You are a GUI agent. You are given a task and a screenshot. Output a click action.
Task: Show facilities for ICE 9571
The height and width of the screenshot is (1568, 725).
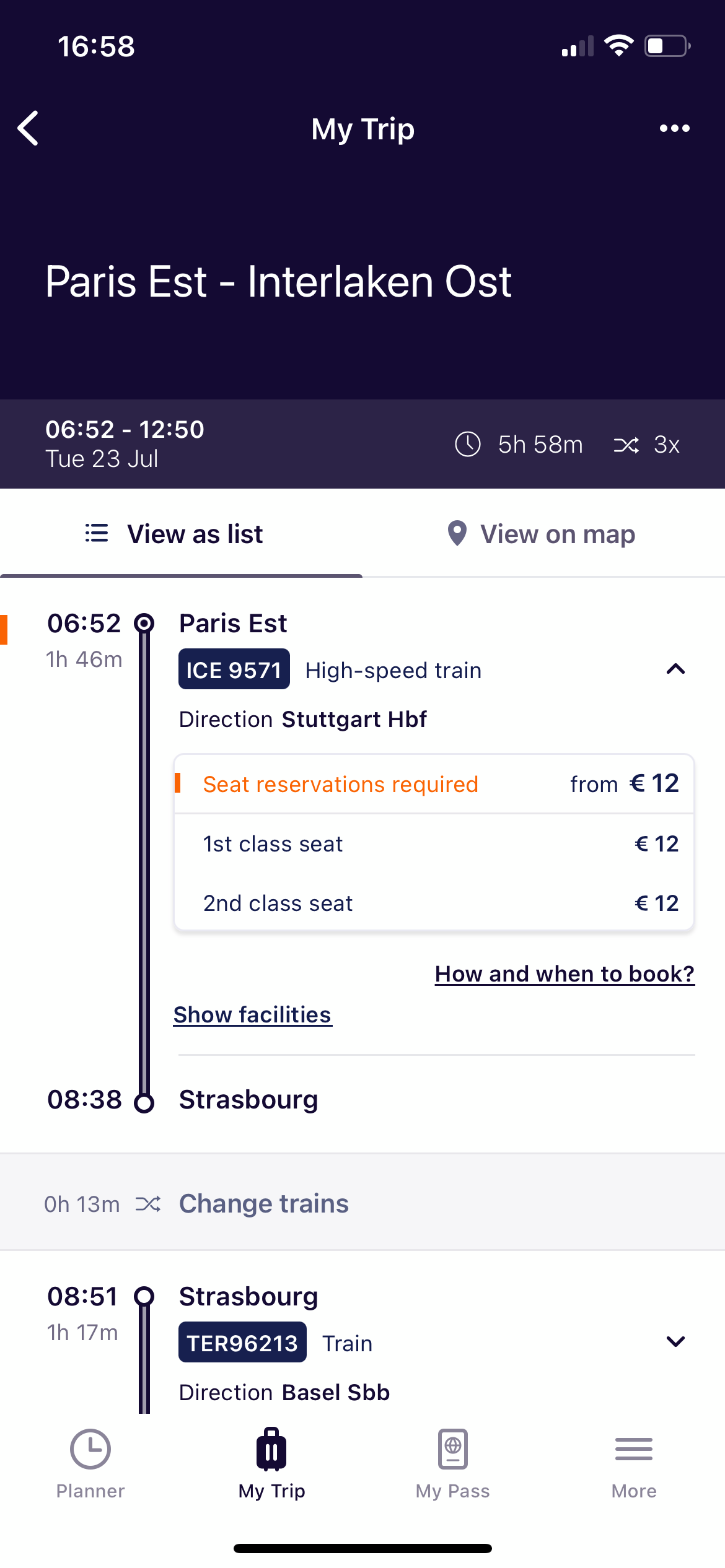[252, 1015]
